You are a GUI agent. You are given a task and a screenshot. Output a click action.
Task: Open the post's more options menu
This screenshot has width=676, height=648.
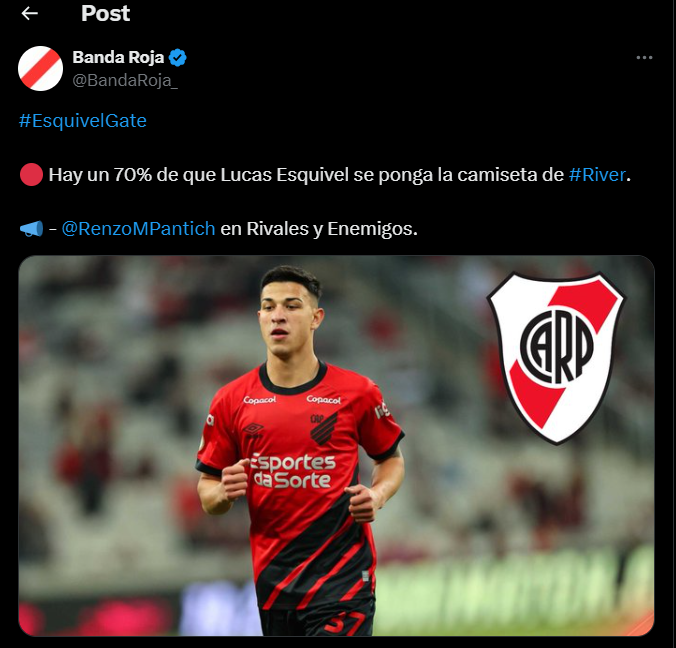[x=644, y=58]
